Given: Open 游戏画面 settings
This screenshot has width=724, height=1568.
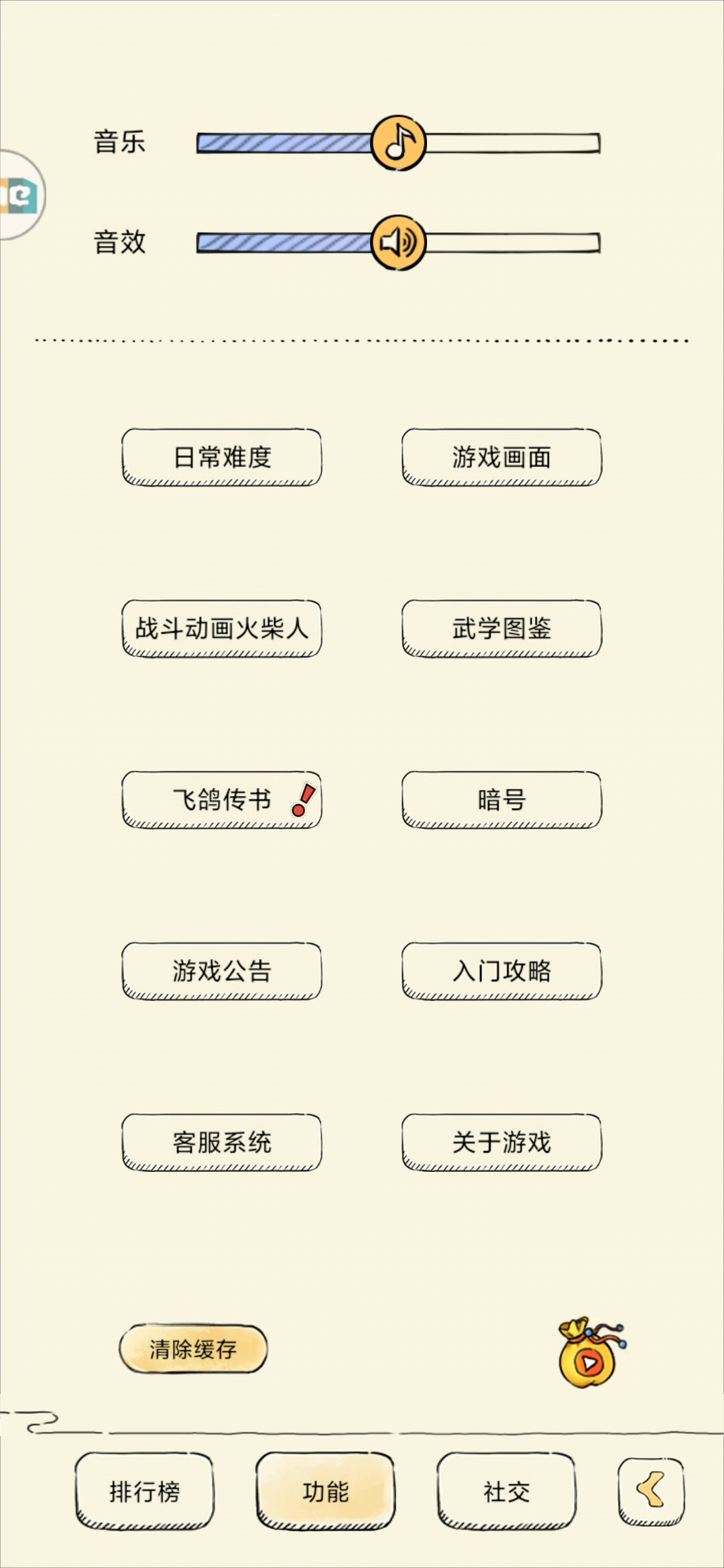Looking at the screenshot, I should click(x=501, y=458).
